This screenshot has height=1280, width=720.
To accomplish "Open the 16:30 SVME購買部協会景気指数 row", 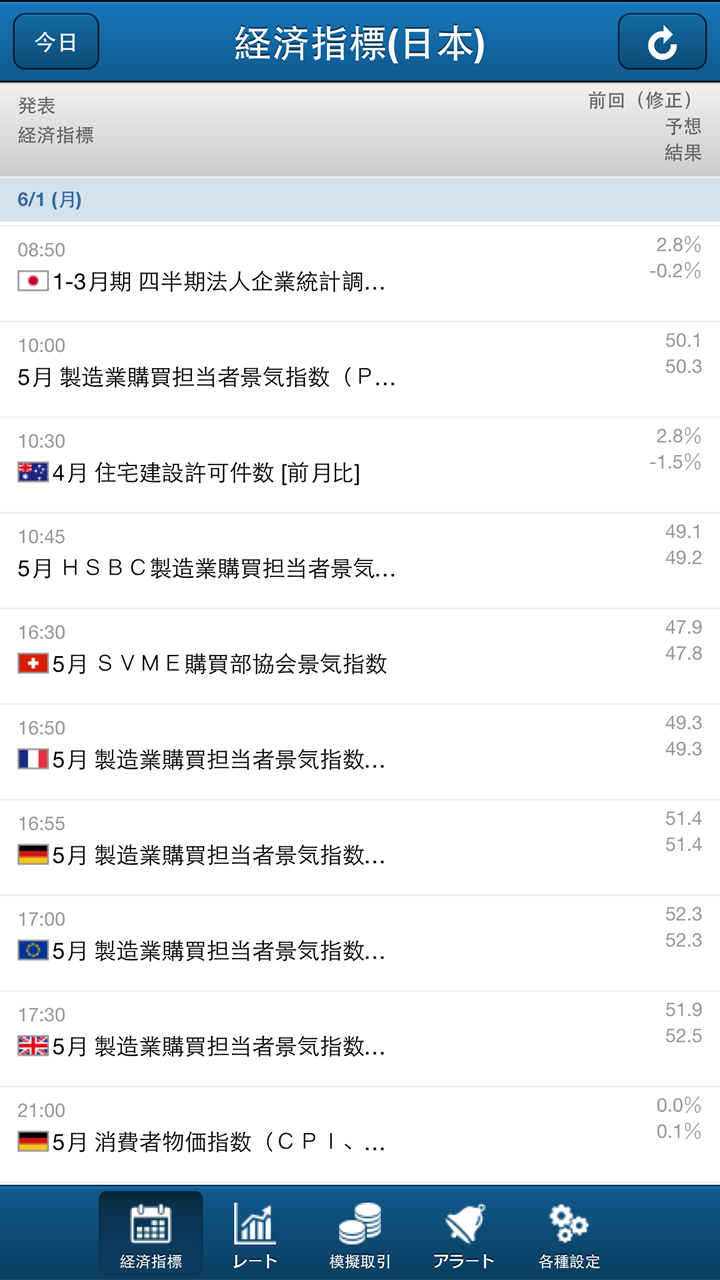I will click(x=360, y=656).
